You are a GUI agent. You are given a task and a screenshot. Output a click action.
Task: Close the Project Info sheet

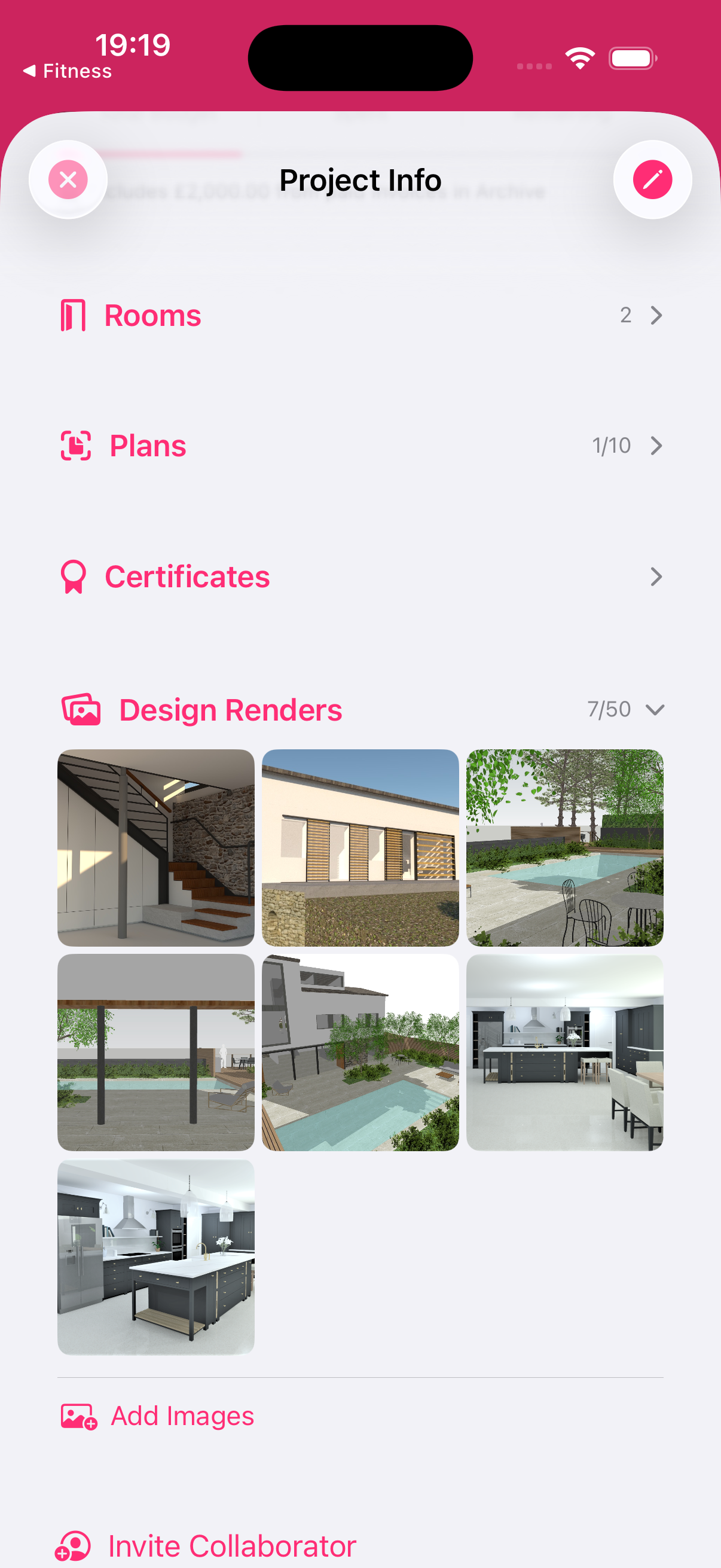[68, 179]
